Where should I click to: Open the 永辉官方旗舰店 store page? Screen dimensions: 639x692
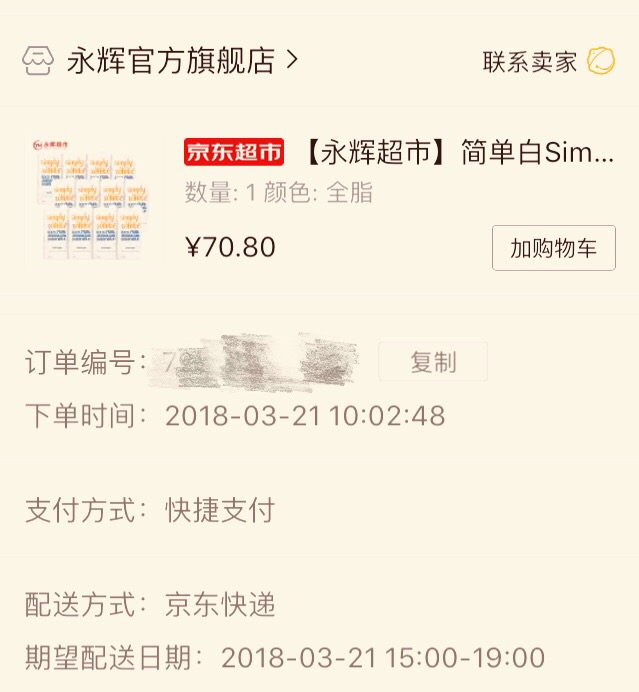[170, 61]
